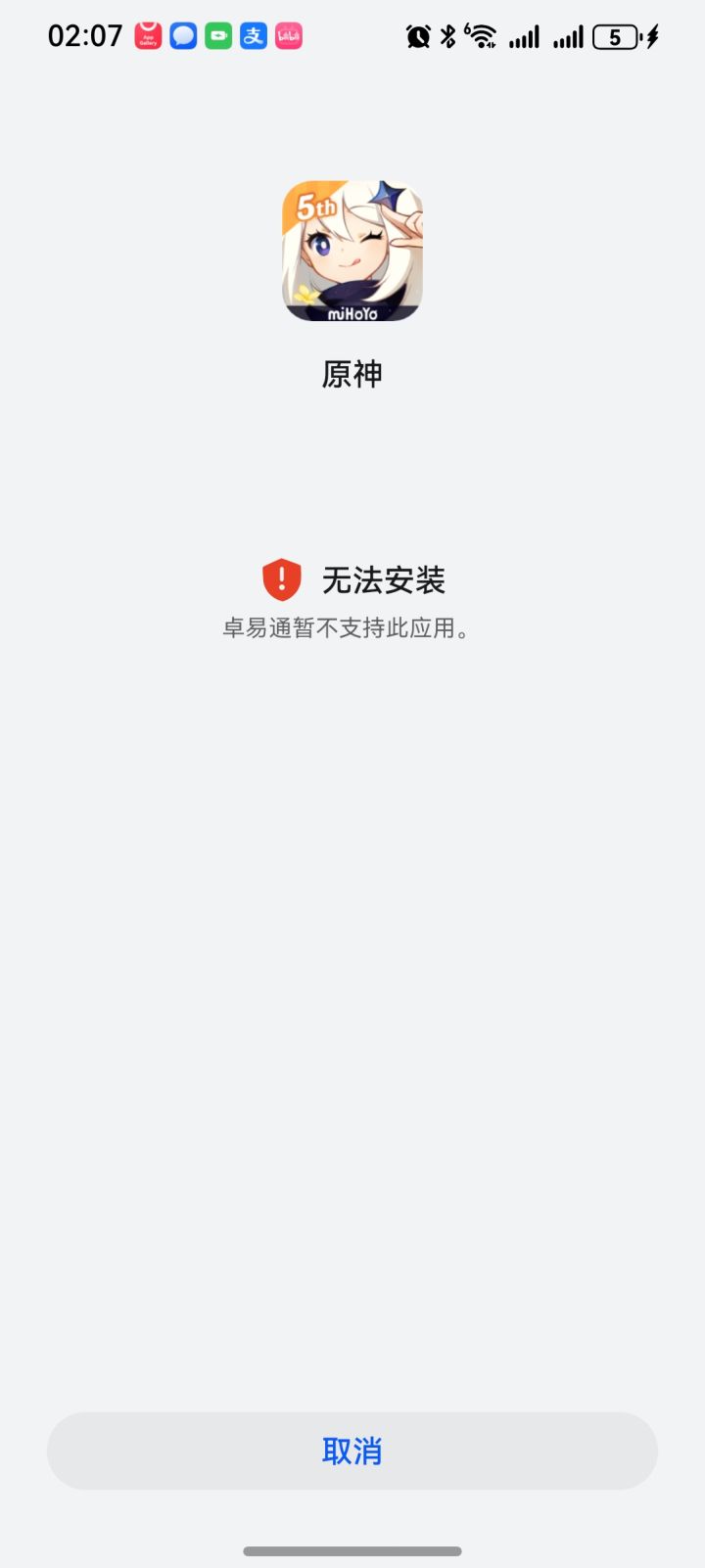Tap the mobile signal strength bars

(524, 36)
